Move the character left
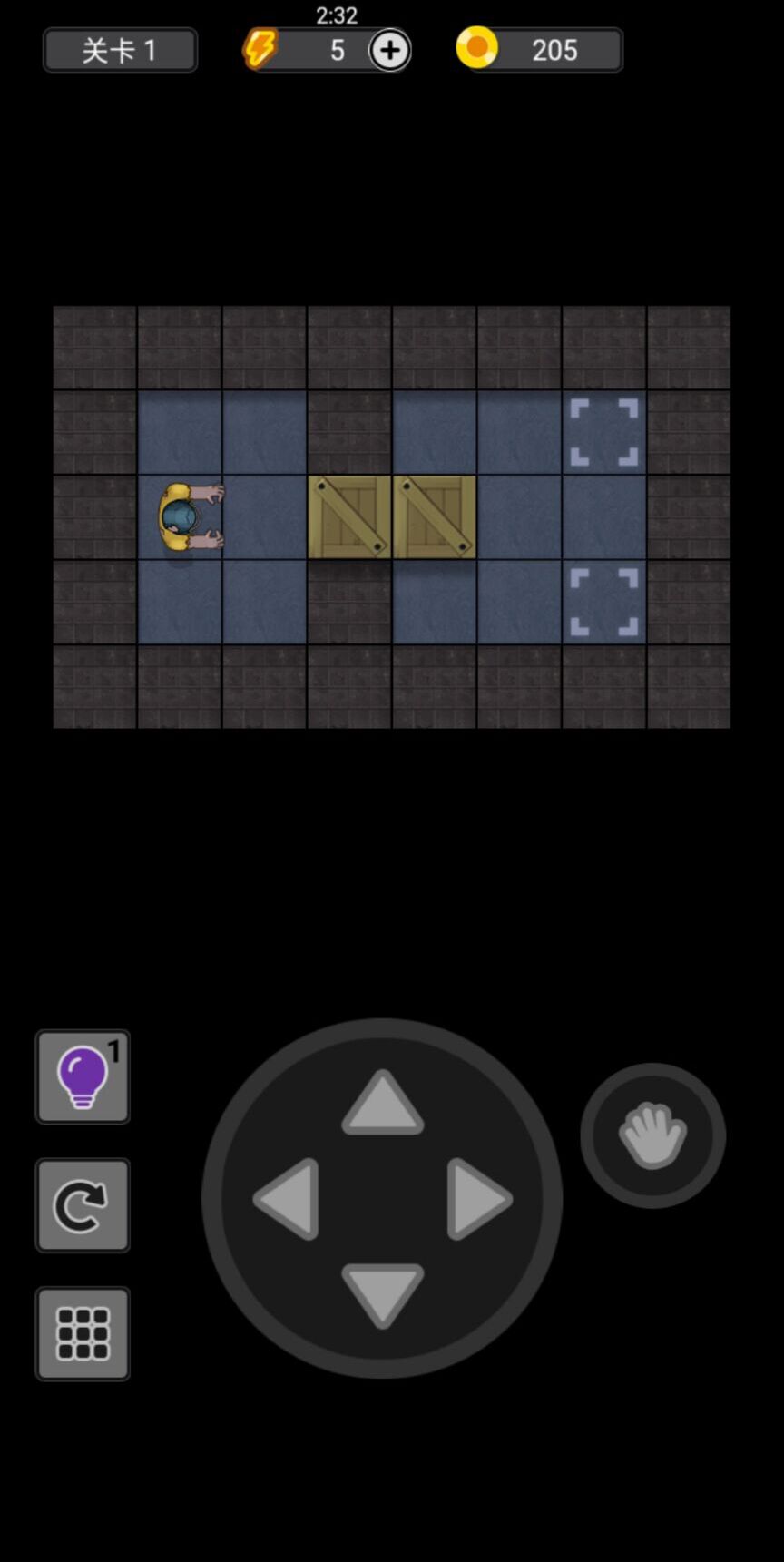This screenshot has width=784, height=1562. coord(288,1199)
